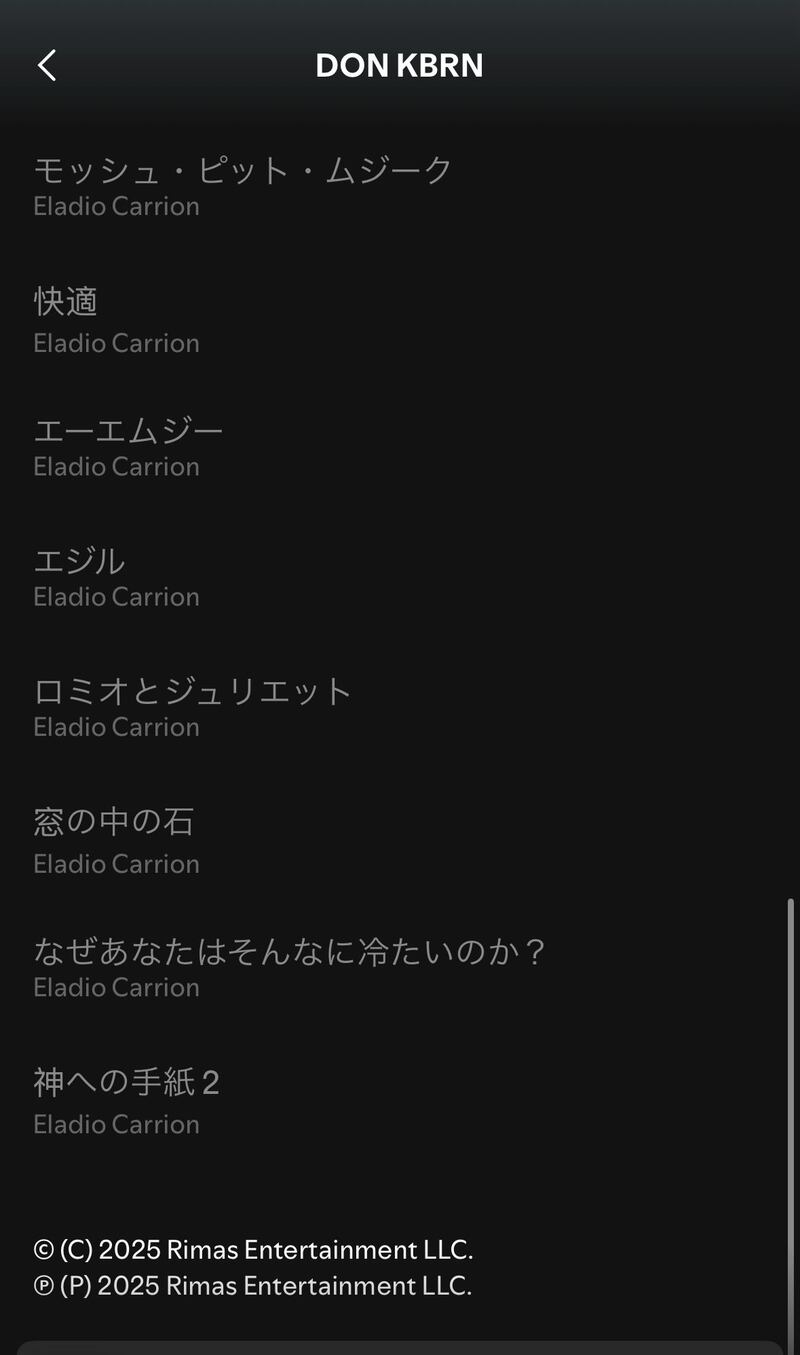Open the track モッシュ・ピット・ムジーク

click(x=240, y=170)
